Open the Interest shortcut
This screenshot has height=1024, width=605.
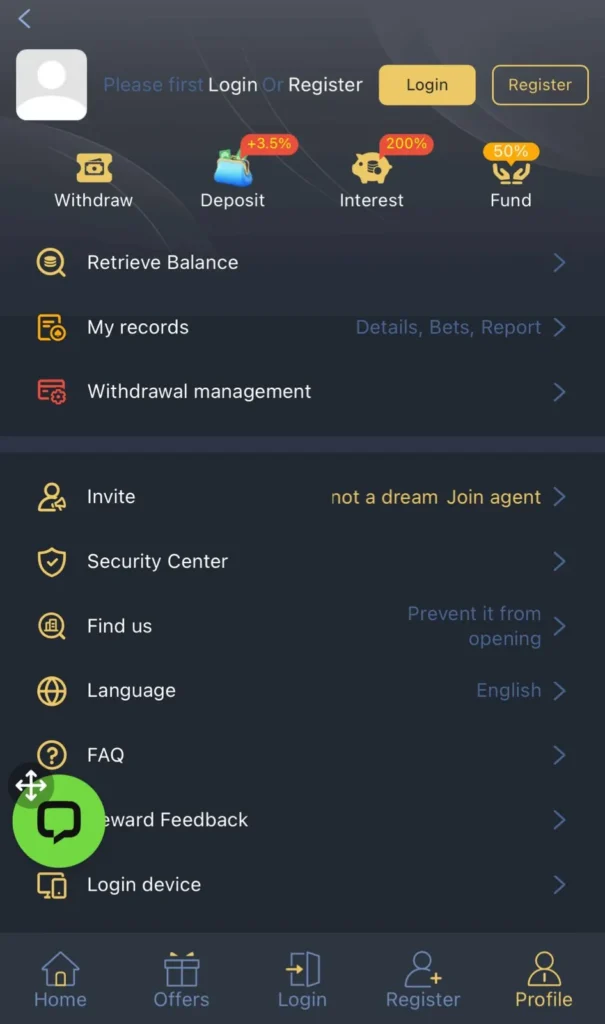[371, 179]
